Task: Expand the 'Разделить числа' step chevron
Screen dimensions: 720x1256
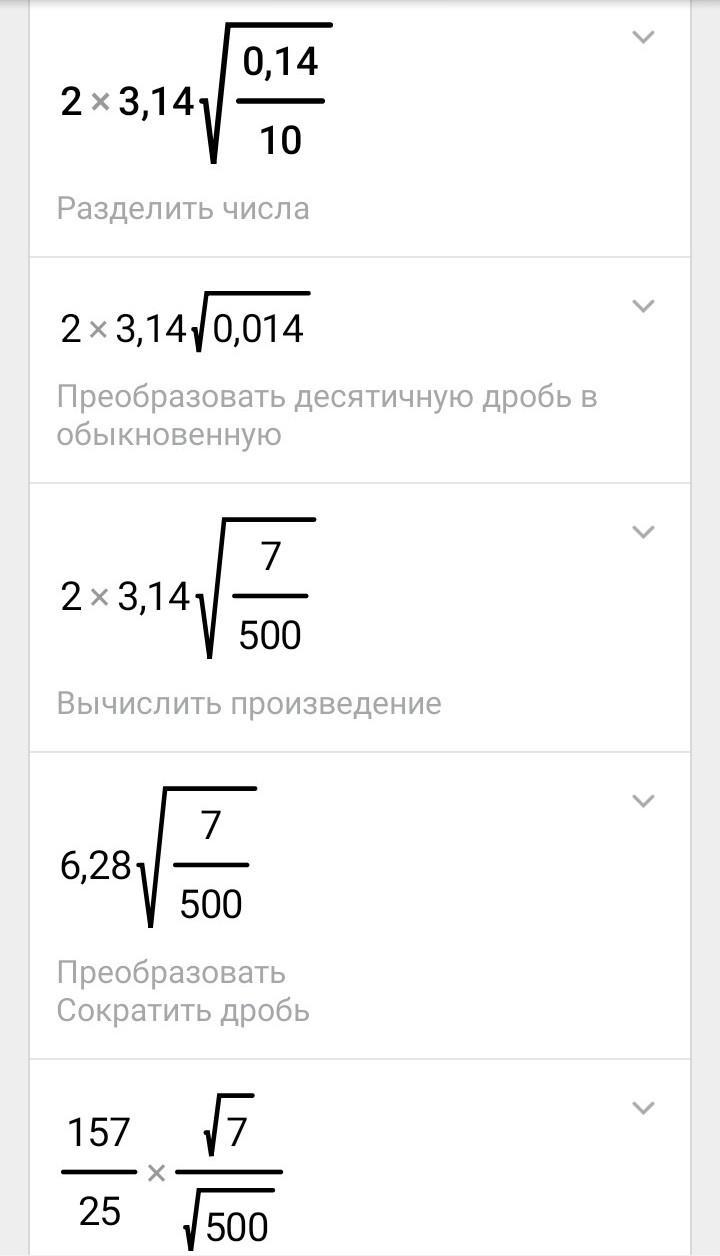Action: (x=644, y=38)
